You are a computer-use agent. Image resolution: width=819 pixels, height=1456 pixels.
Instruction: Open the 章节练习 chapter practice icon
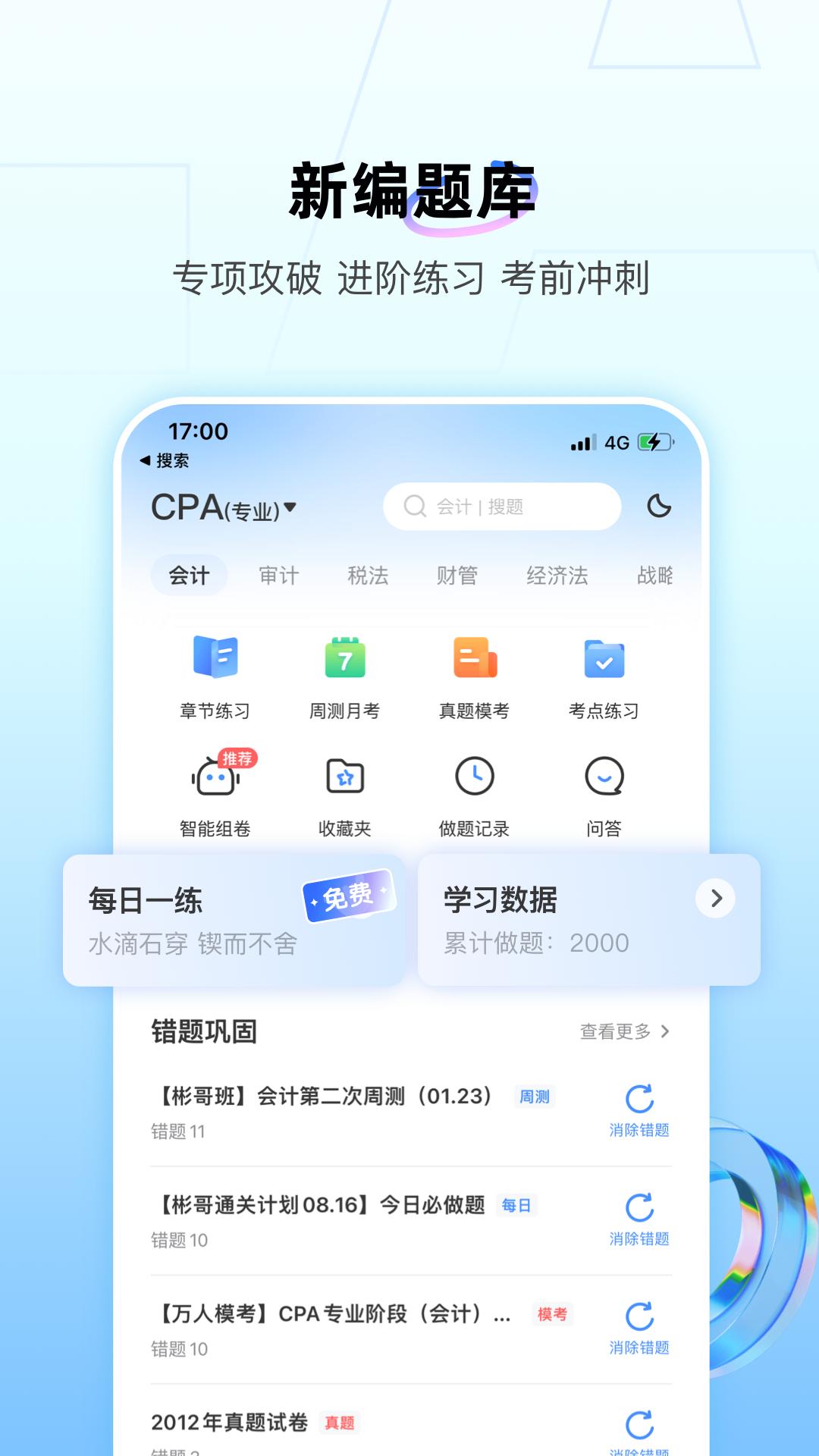coord(214,675)
